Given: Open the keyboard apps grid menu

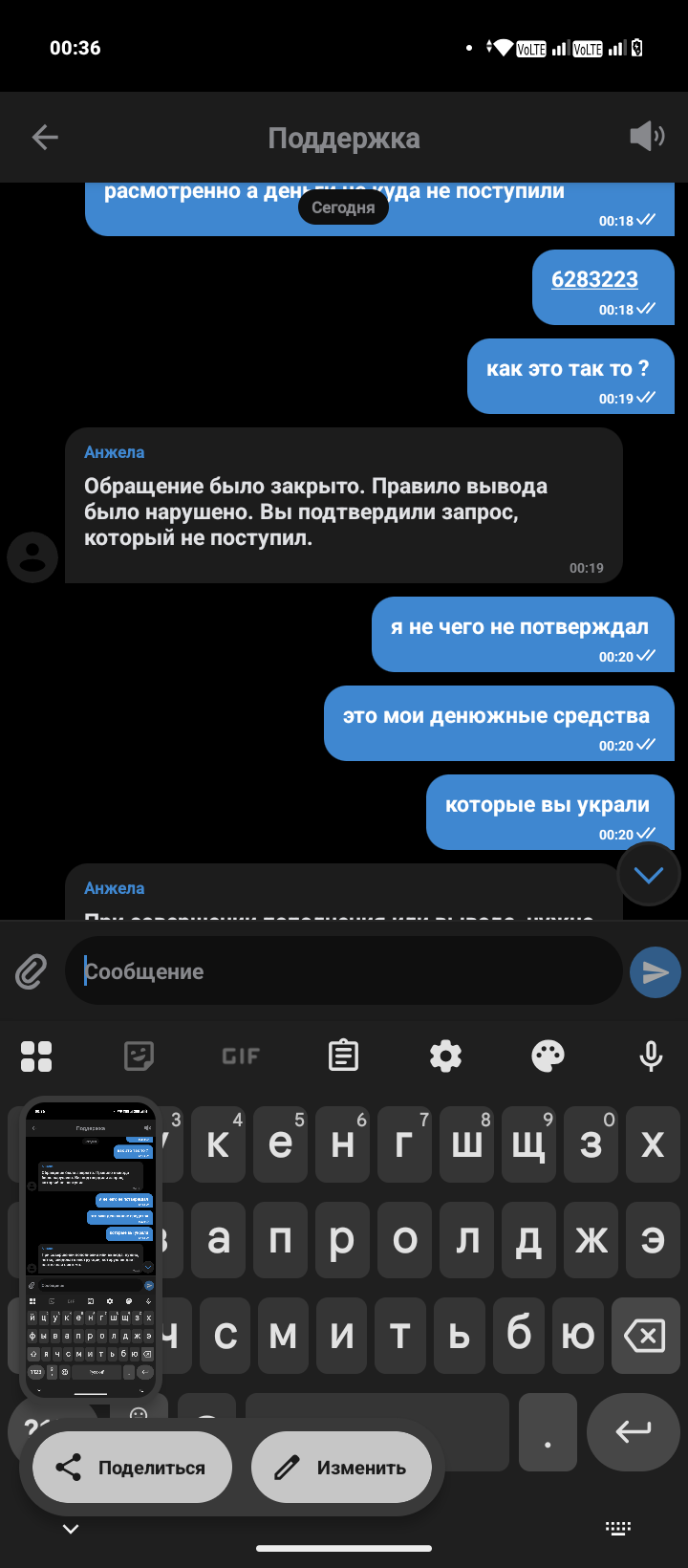Looking at the screenshot, I should pos(36,1056).
